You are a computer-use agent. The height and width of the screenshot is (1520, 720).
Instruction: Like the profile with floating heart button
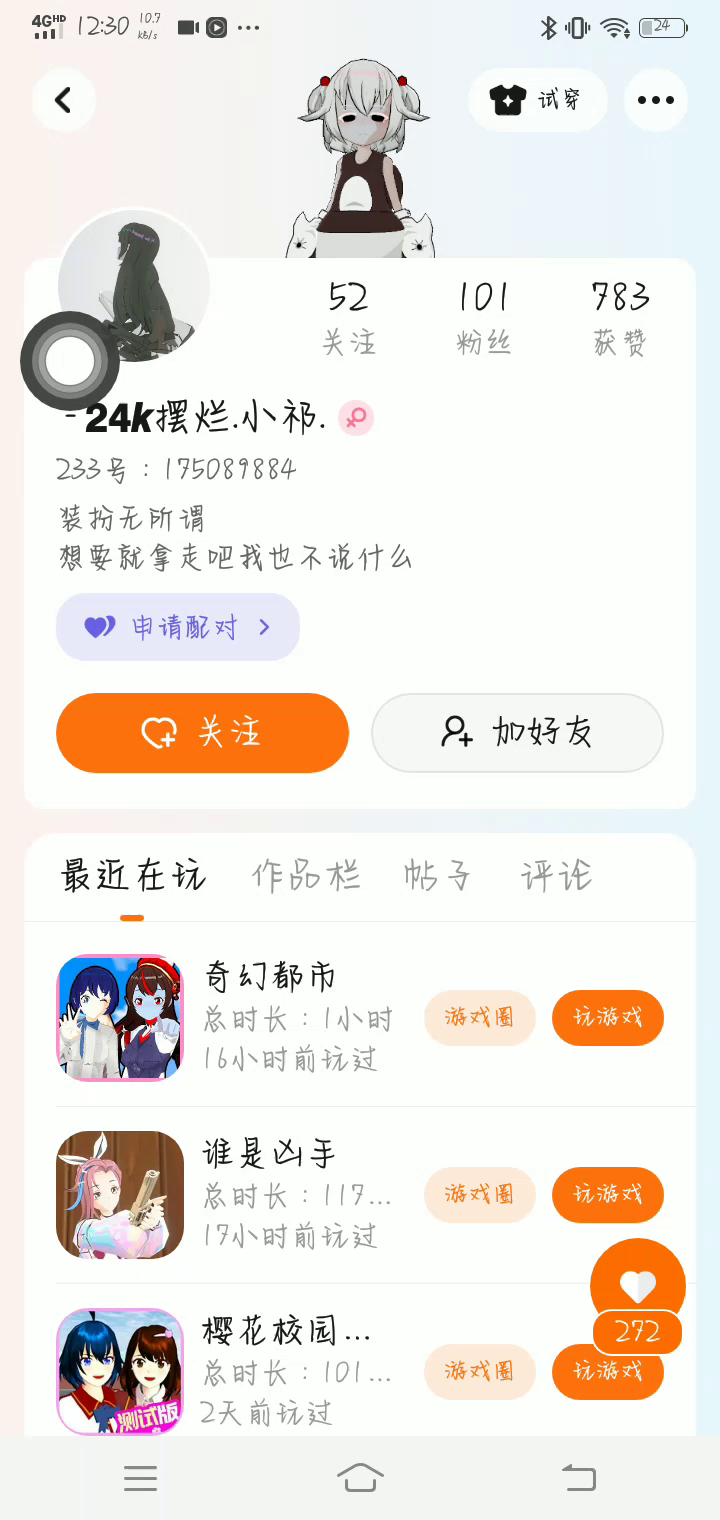638,1287
